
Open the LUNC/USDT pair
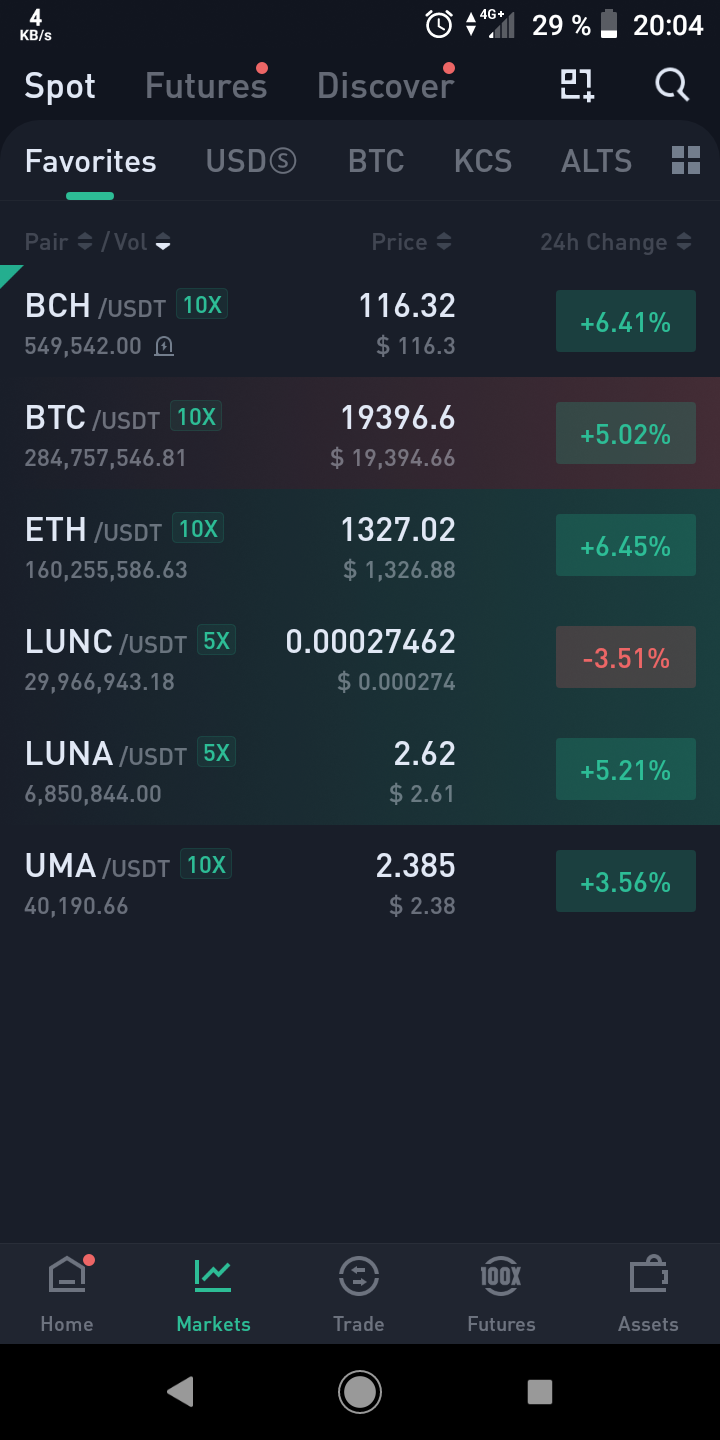click(x=360, y=658)
